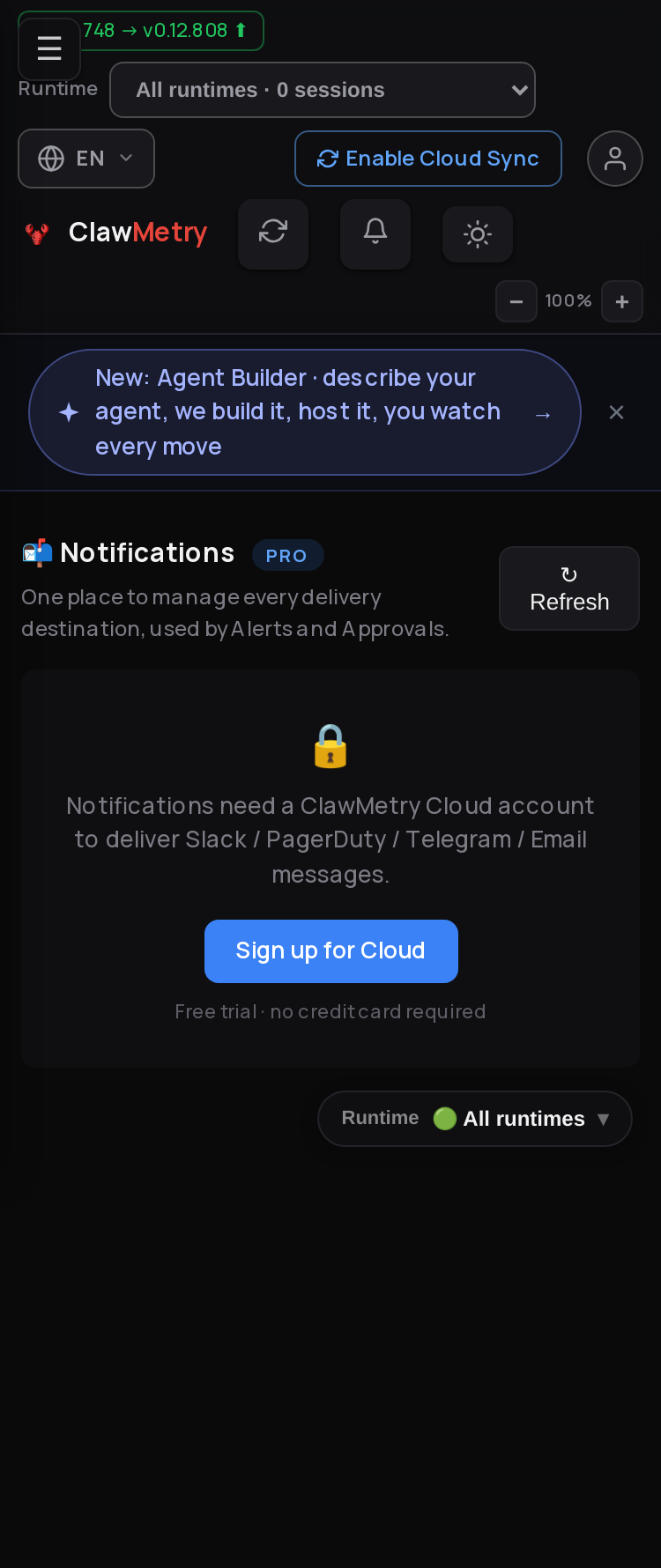Toggle the light theme sun icon
The image size is (661, 1568).
point(478,234)
